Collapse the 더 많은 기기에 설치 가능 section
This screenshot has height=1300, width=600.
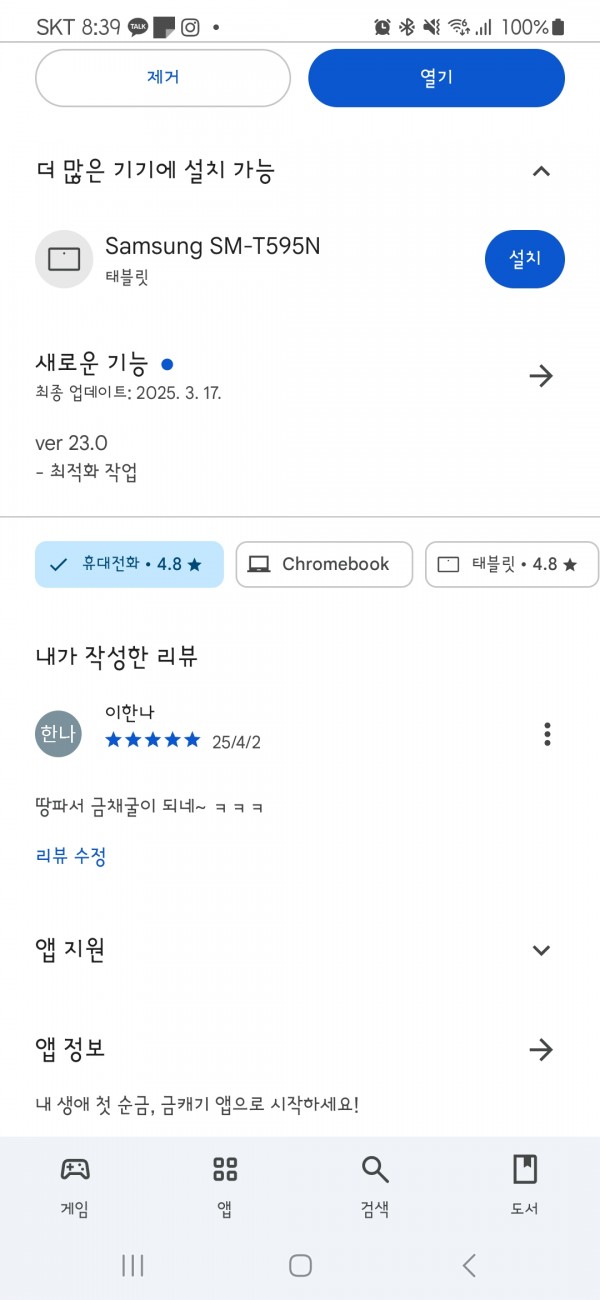[541, 171]
